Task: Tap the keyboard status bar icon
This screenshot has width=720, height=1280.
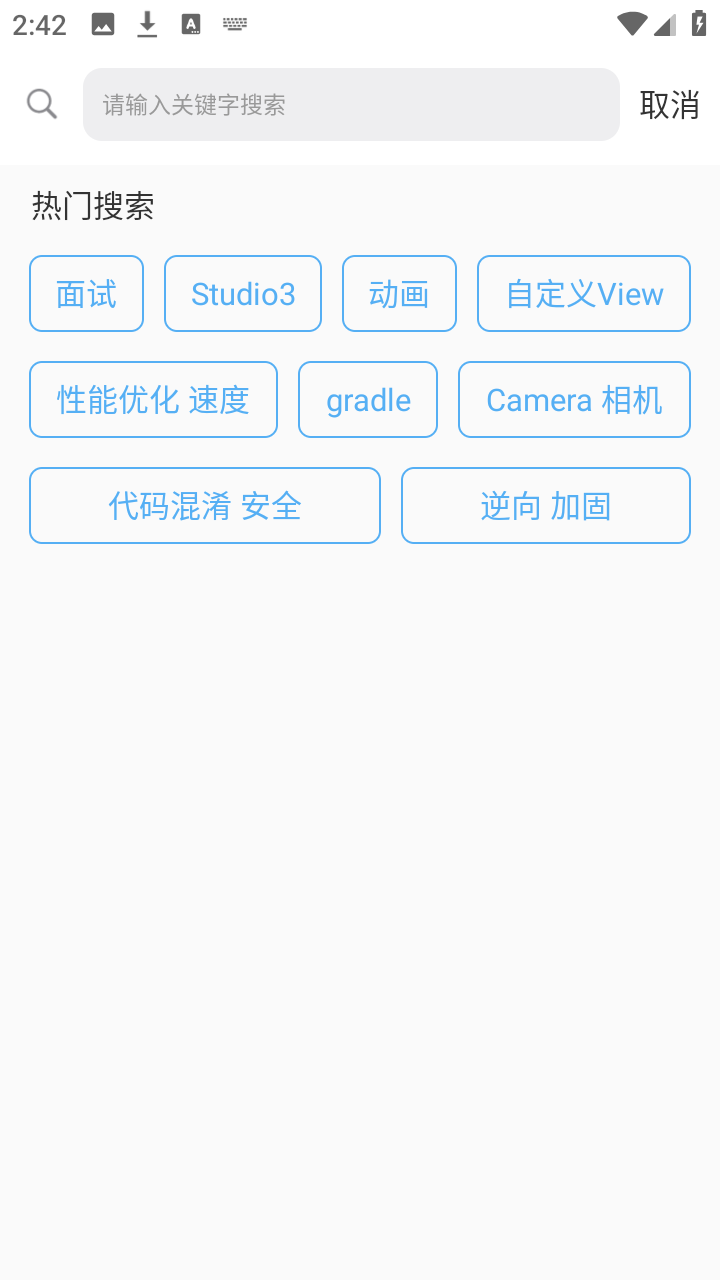Action: pos(234,22)
